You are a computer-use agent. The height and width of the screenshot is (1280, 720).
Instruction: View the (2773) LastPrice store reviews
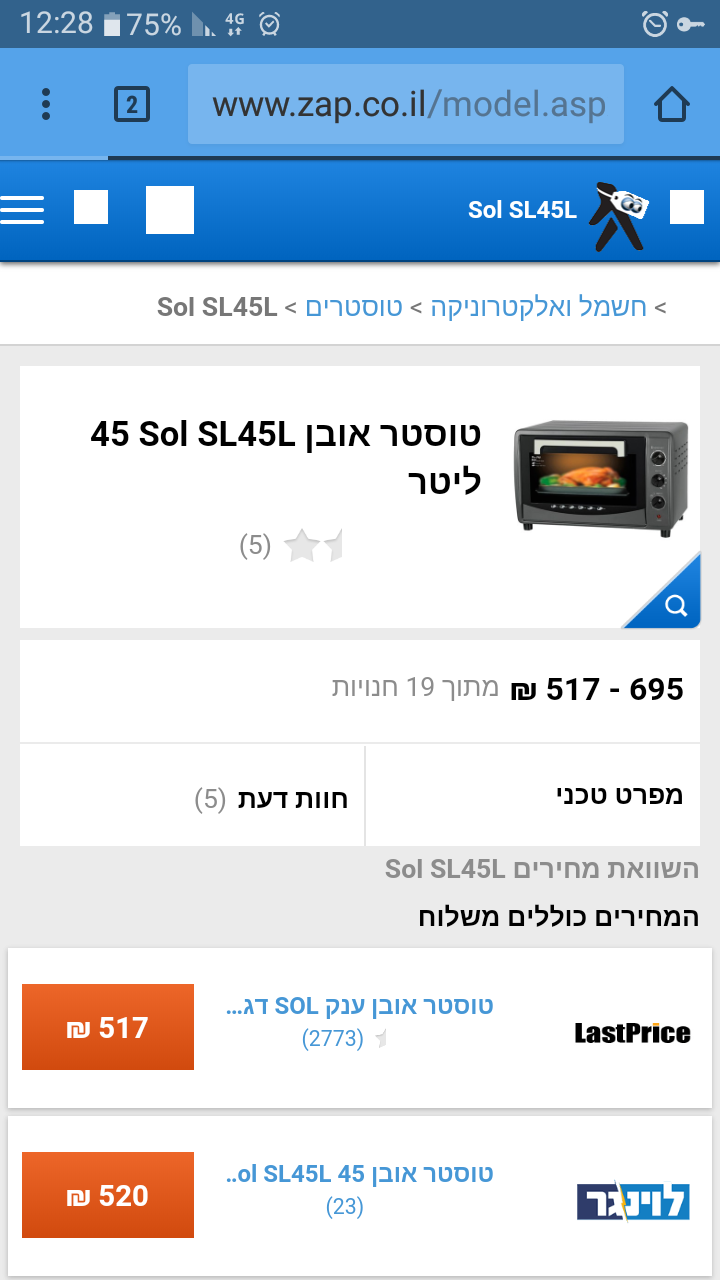(x=333, y=1039)
